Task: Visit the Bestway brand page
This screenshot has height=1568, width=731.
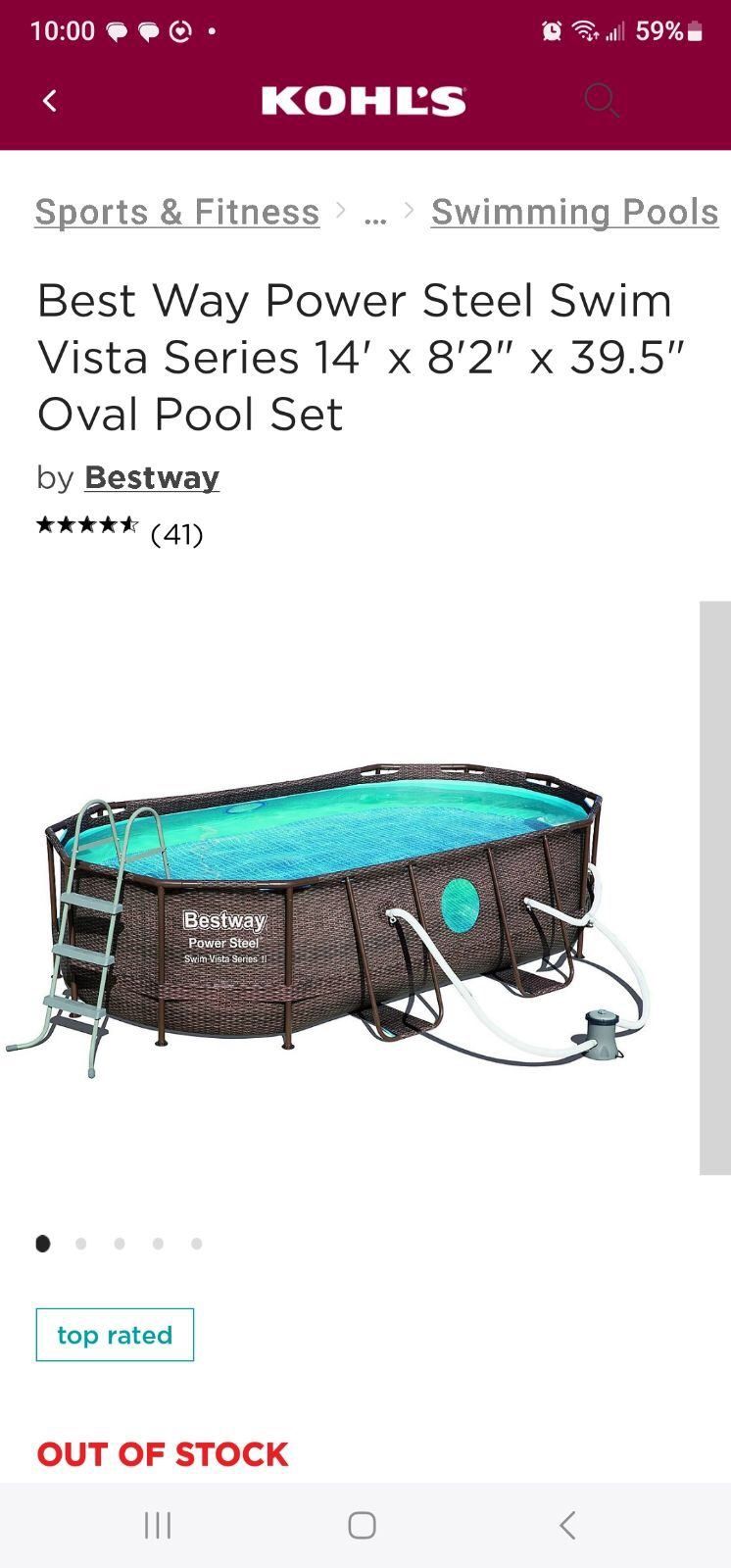Action: (x=152, y=477)
